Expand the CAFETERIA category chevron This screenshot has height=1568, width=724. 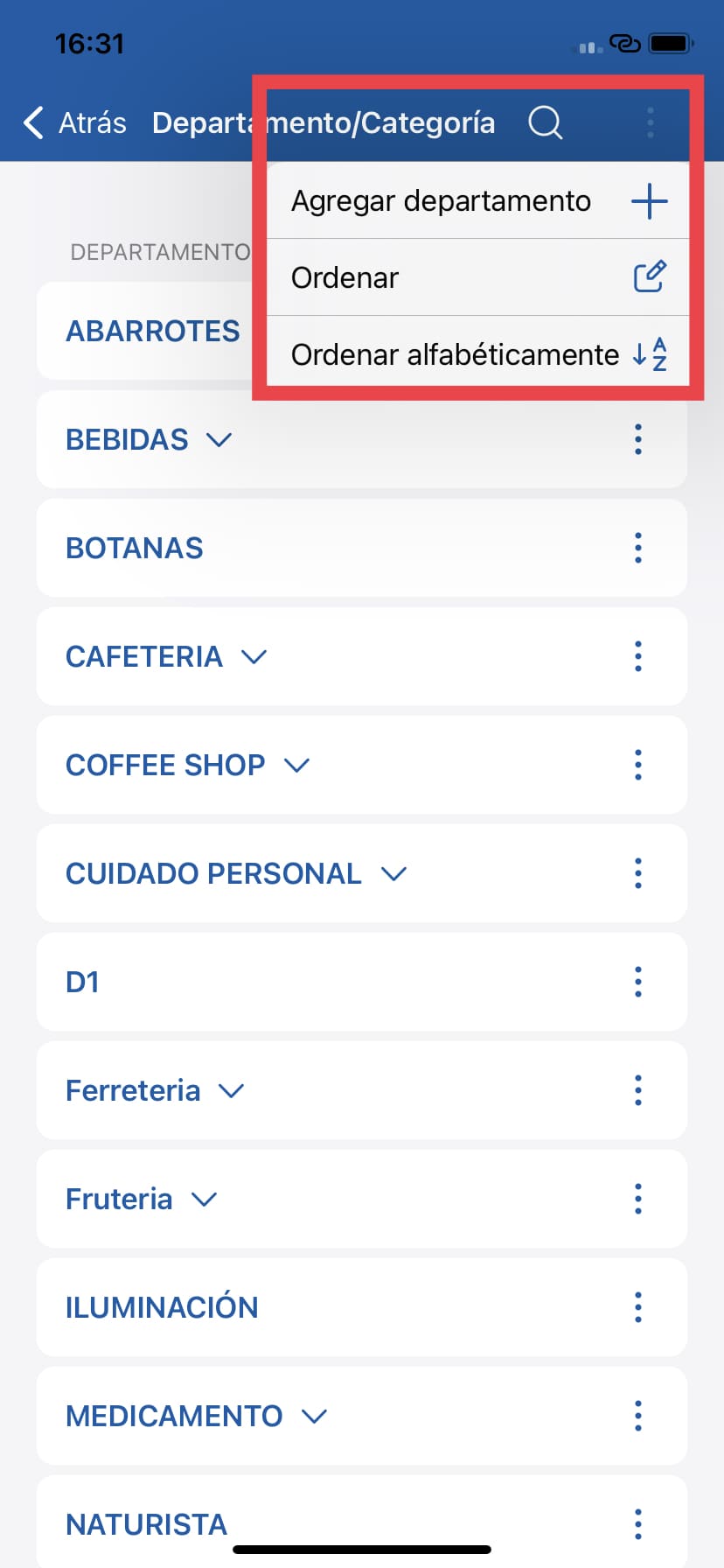[254, 656]
